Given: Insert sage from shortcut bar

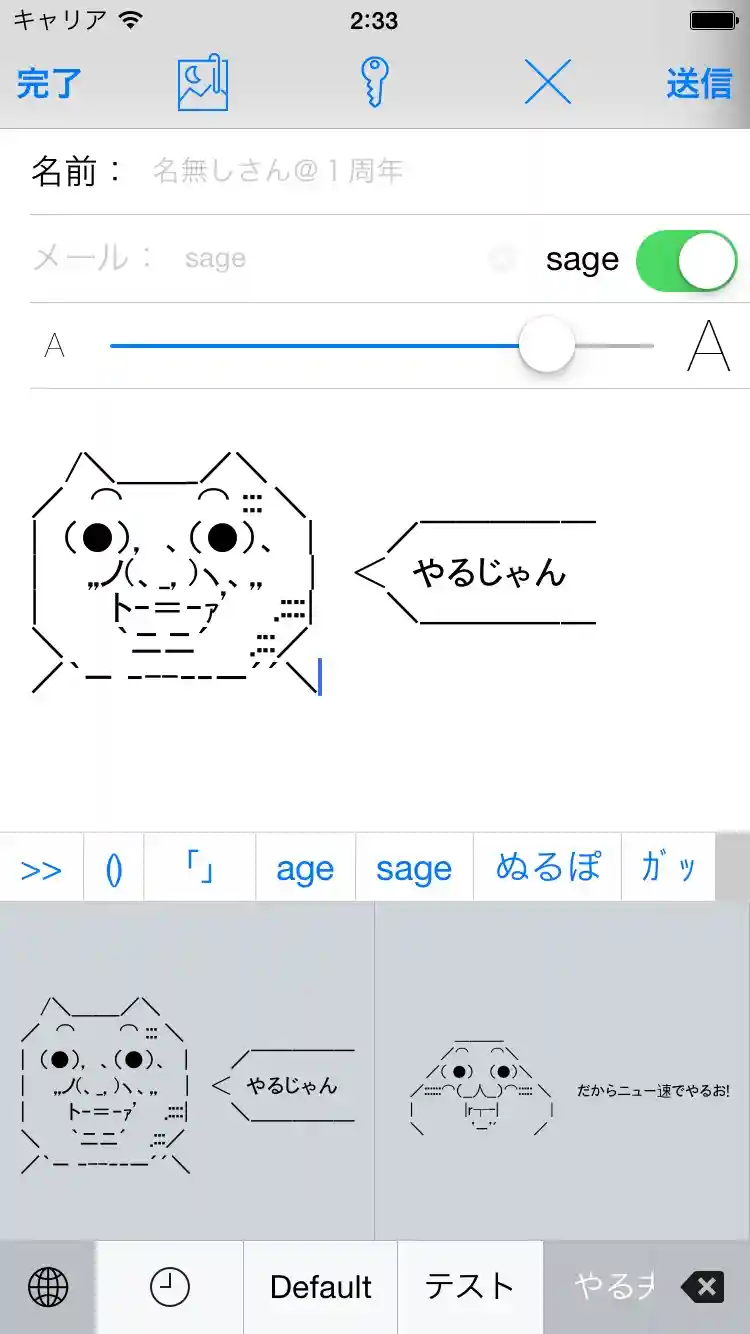Looking at the screenshot, I should (413, 869).
